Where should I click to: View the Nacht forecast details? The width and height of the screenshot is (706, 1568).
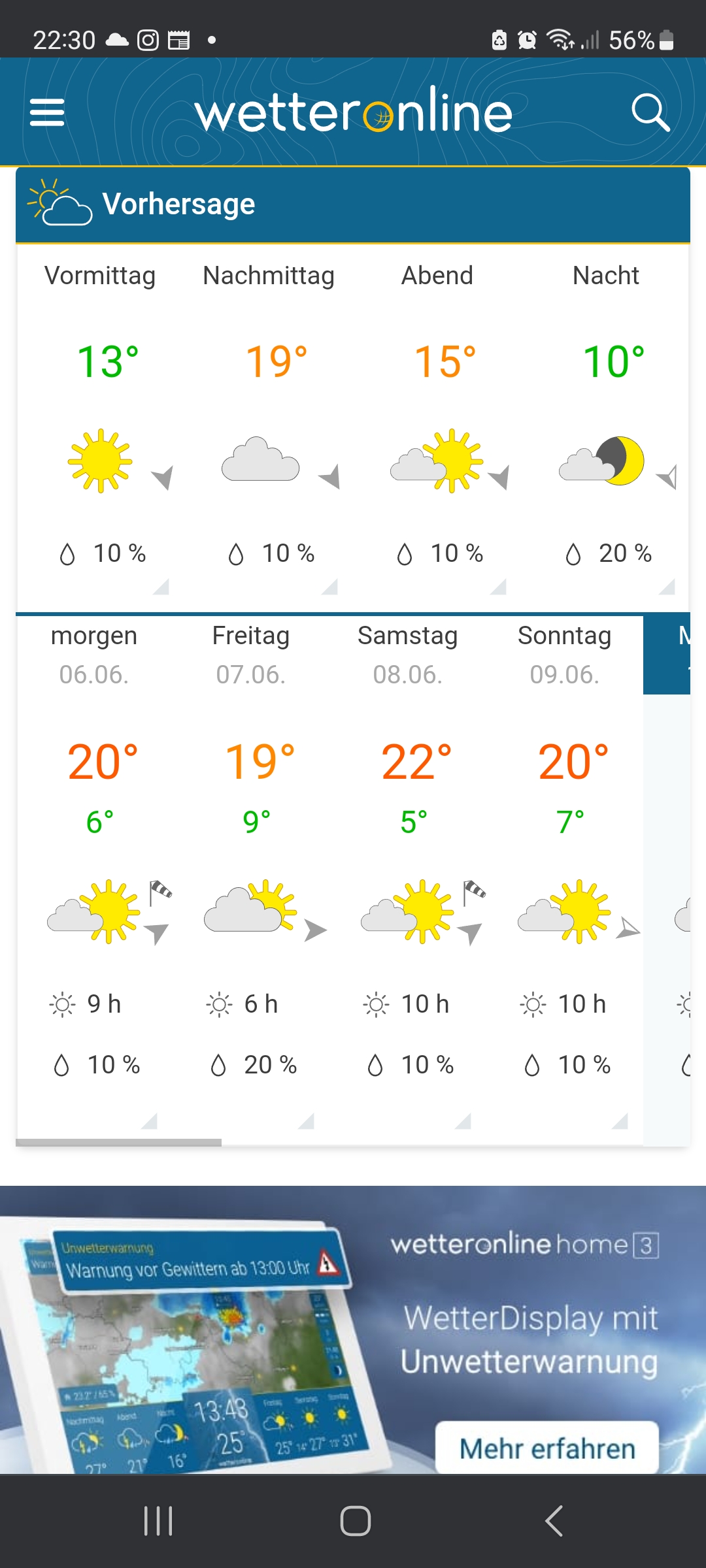coord(606,425)
